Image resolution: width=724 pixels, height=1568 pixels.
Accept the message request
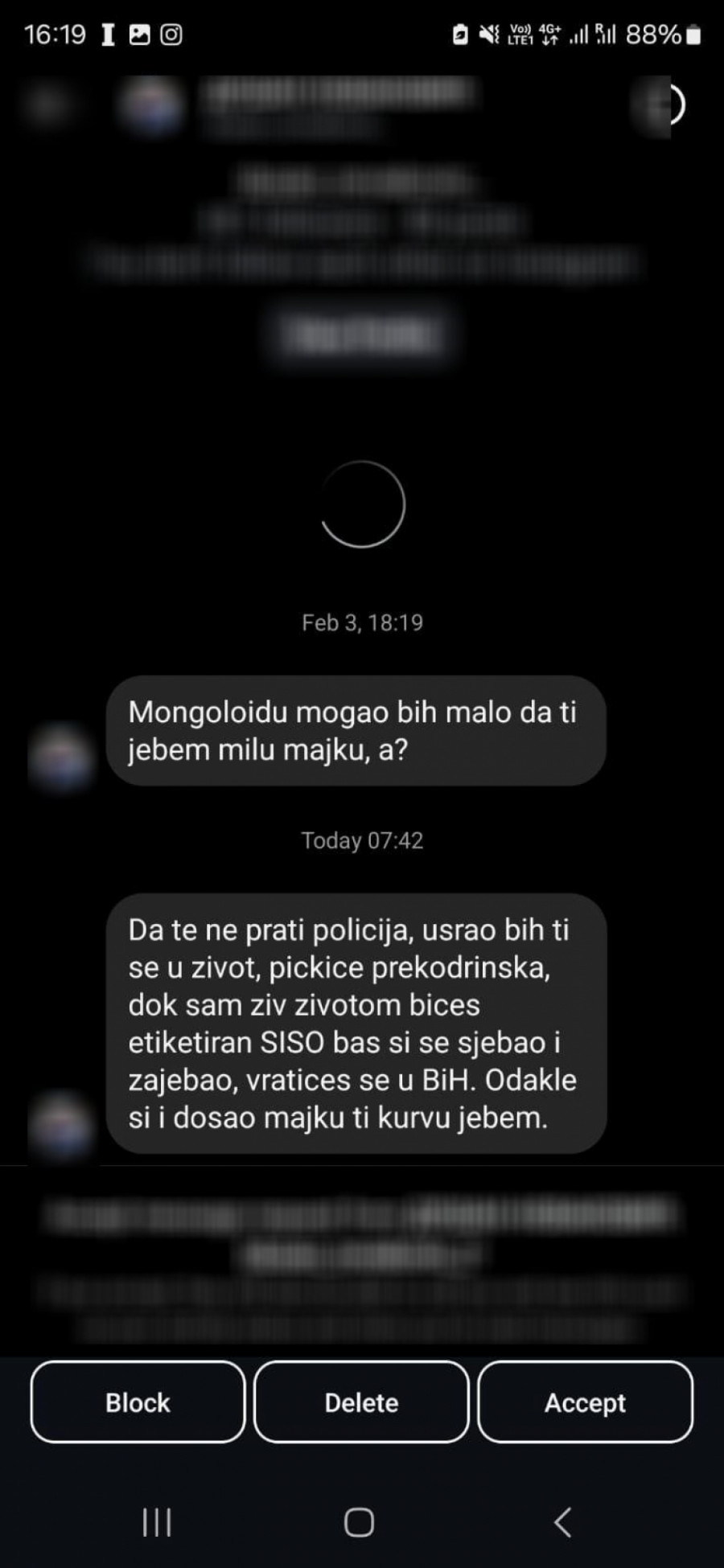tap(585, 1403)
